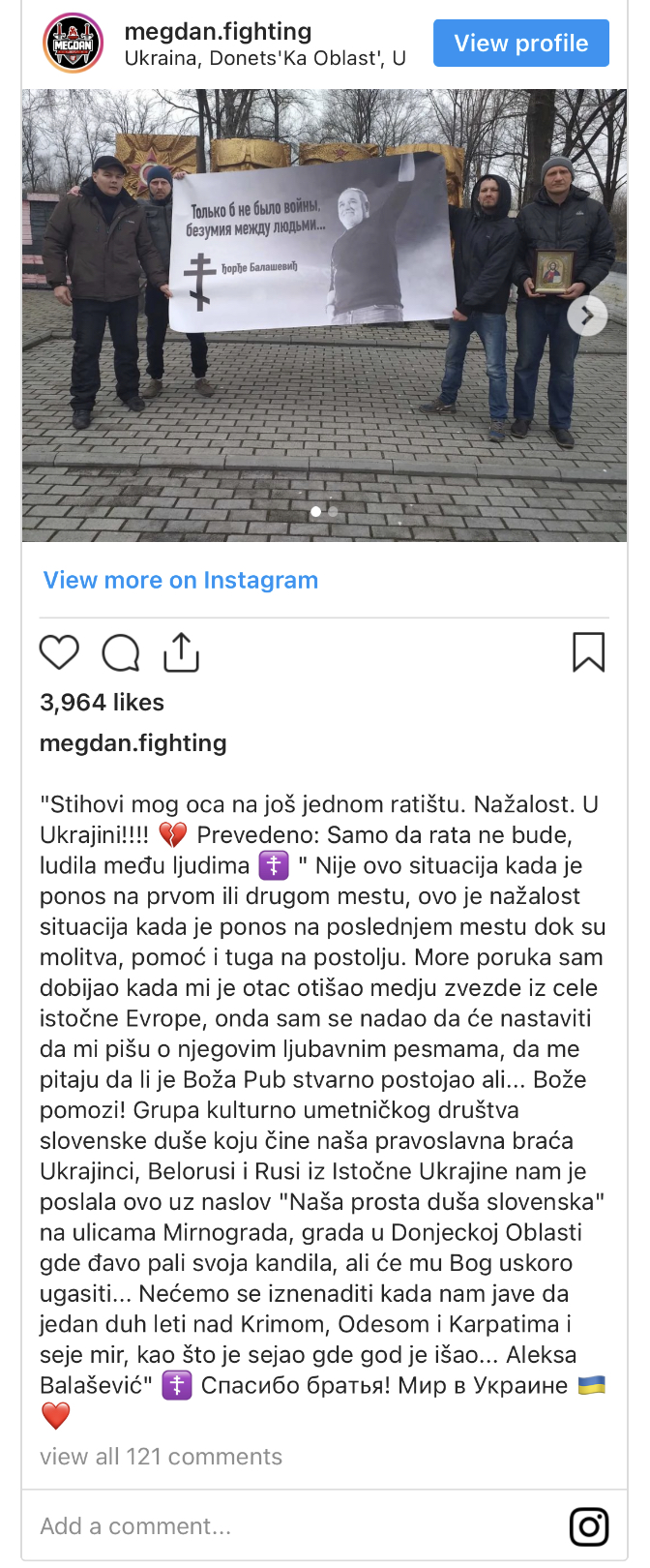Open the comment bubble icon
650x1568 pixels.
pyautogui.click(x=121, y=652)
